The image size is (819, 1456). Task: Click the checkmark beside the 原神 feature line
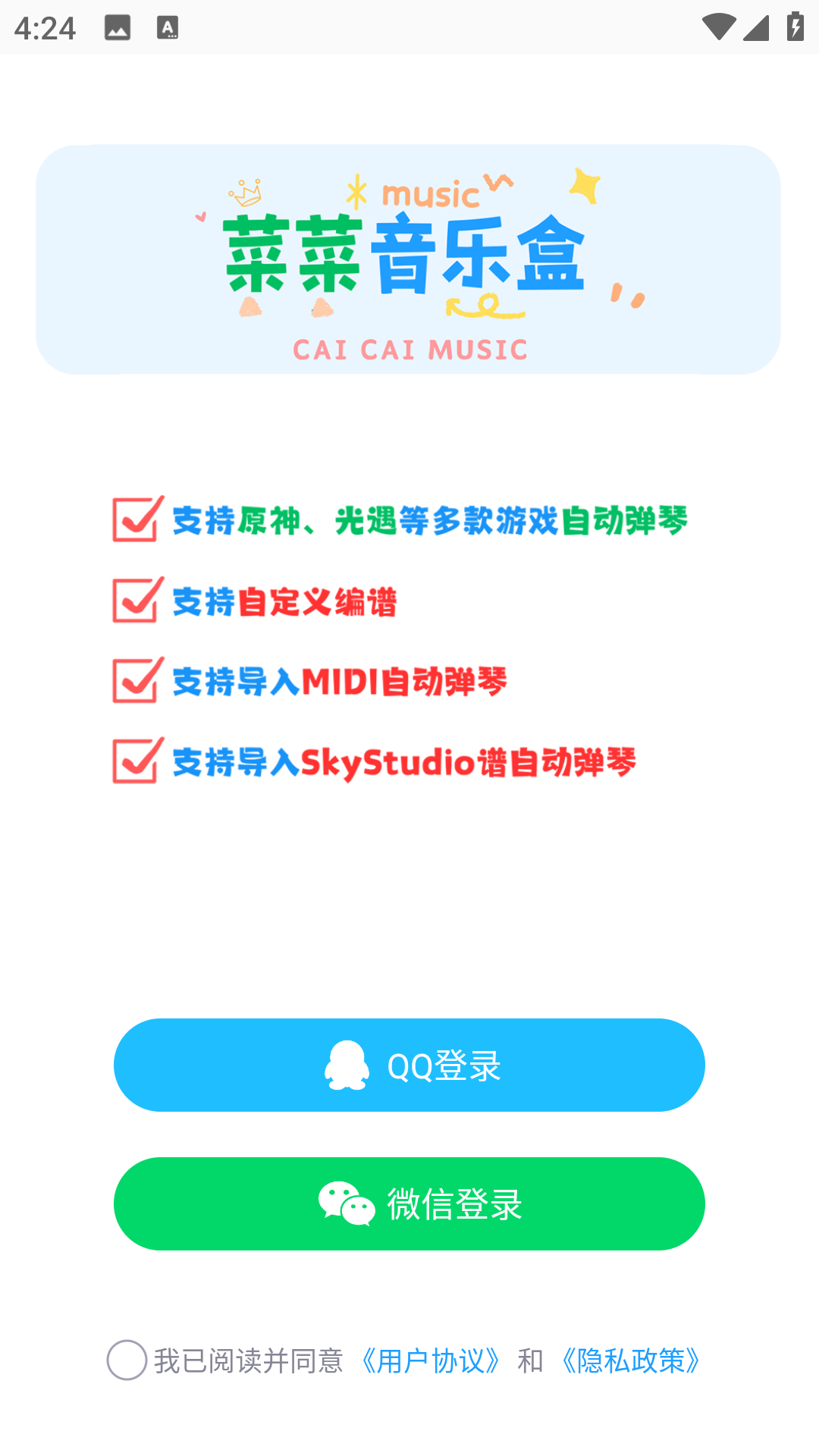(x=136, y=519)
